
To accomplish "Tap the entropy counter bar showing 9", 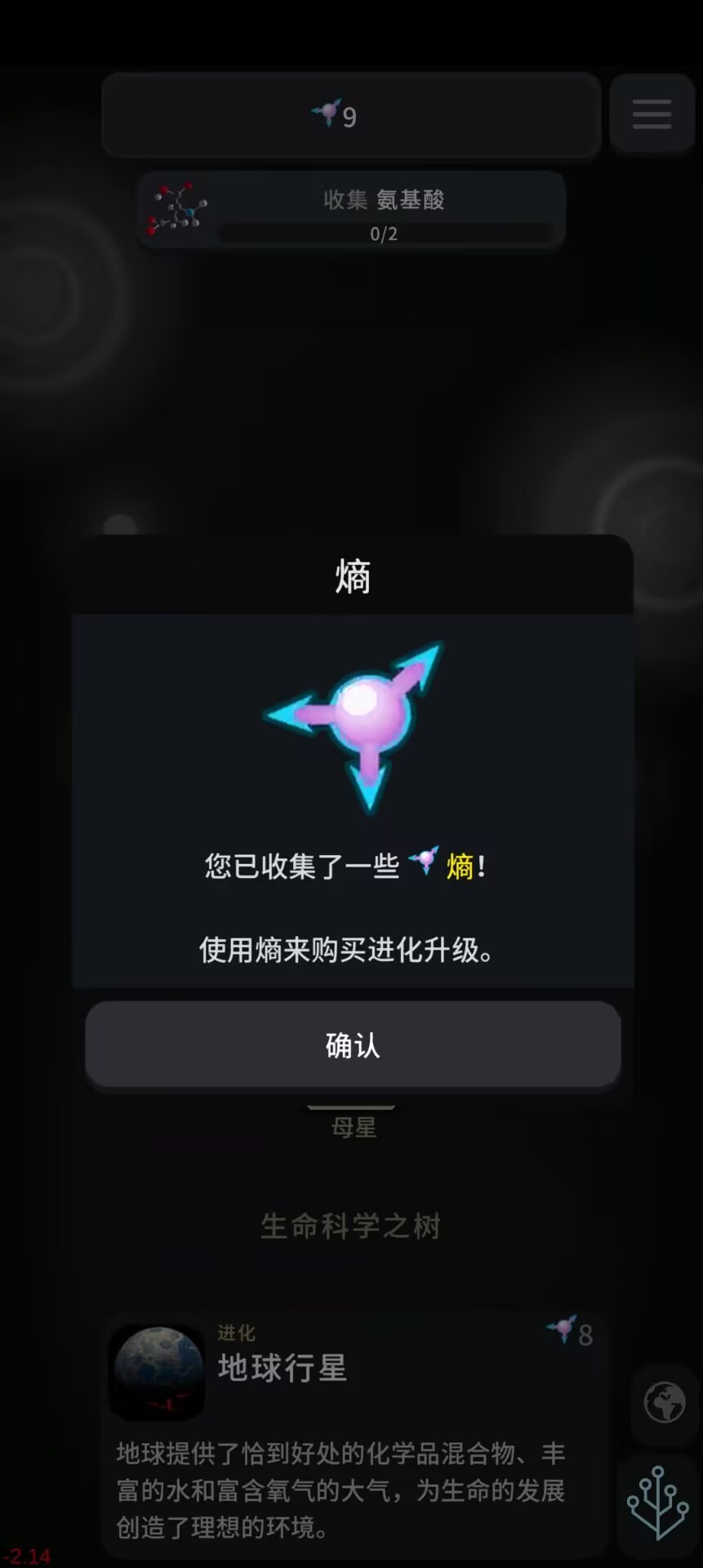I will [351, 115].
